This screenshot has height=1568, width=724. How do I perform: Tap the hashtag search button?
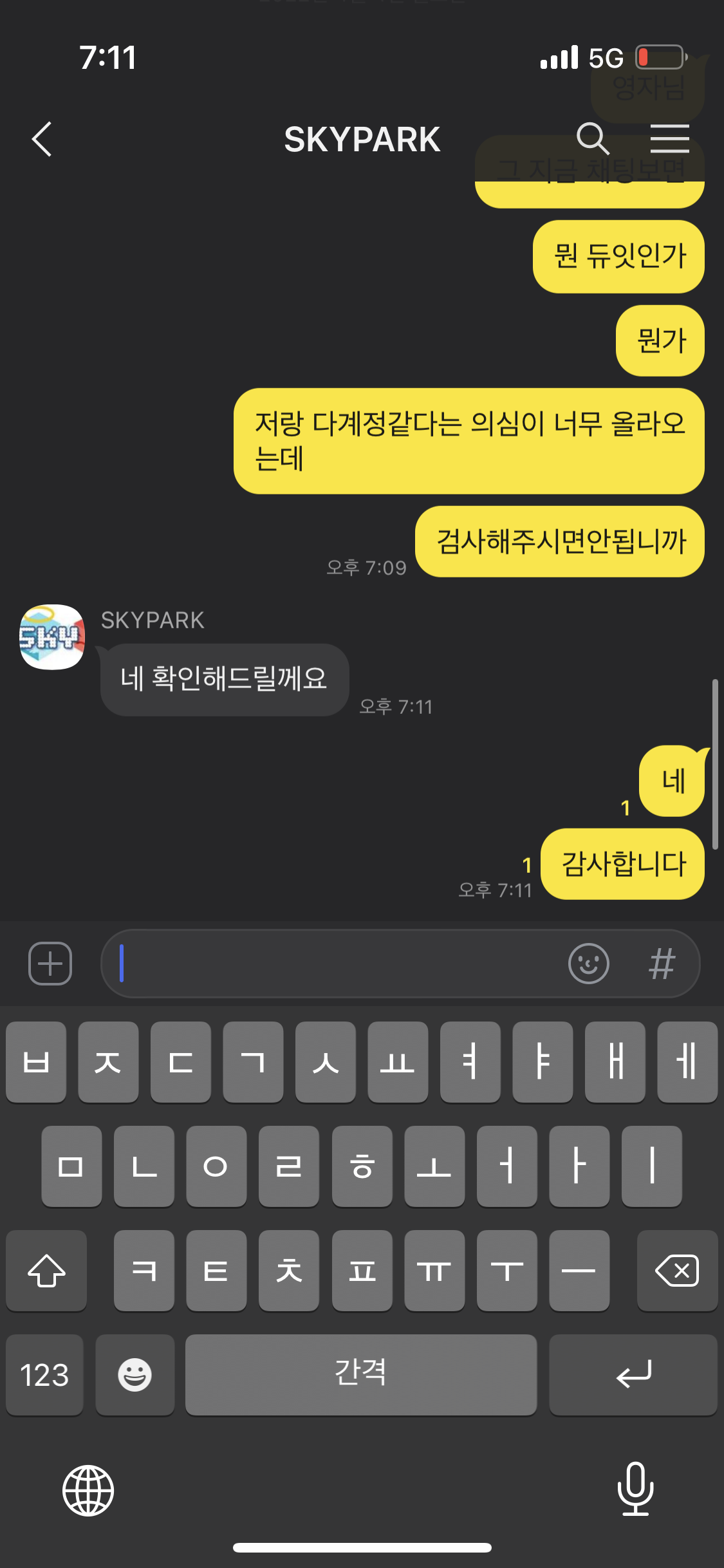(x=662, y=964)
